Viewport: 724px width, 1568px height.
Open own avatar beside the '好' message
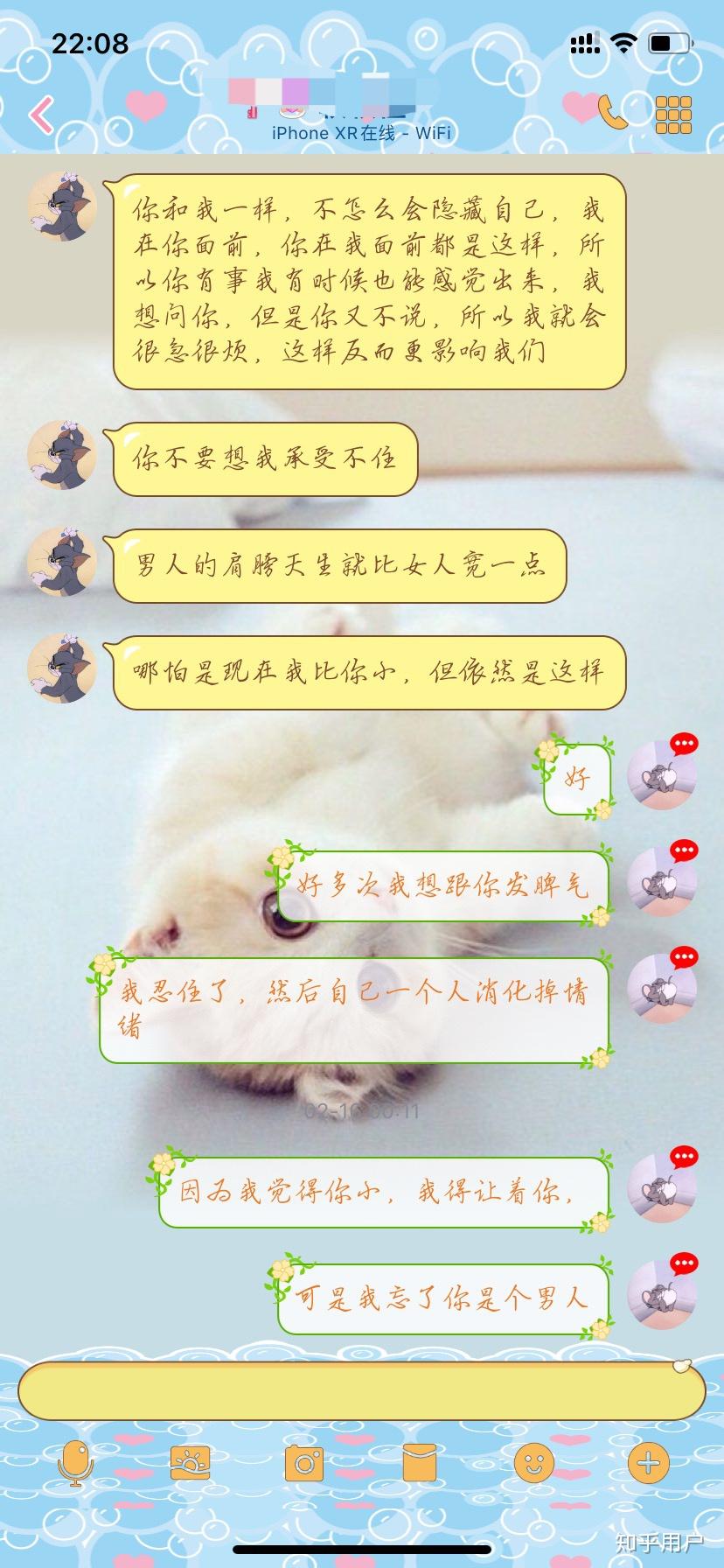tap(662, 775)
